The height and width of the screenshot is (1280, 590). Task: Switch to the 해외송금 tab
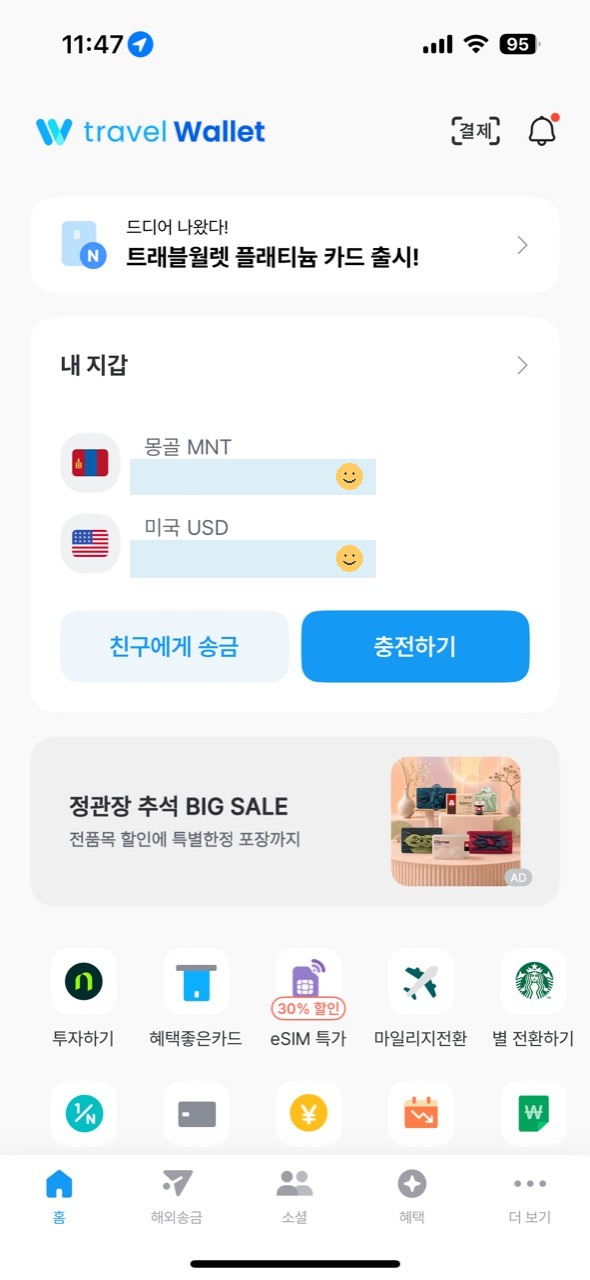pos(177,1196)
